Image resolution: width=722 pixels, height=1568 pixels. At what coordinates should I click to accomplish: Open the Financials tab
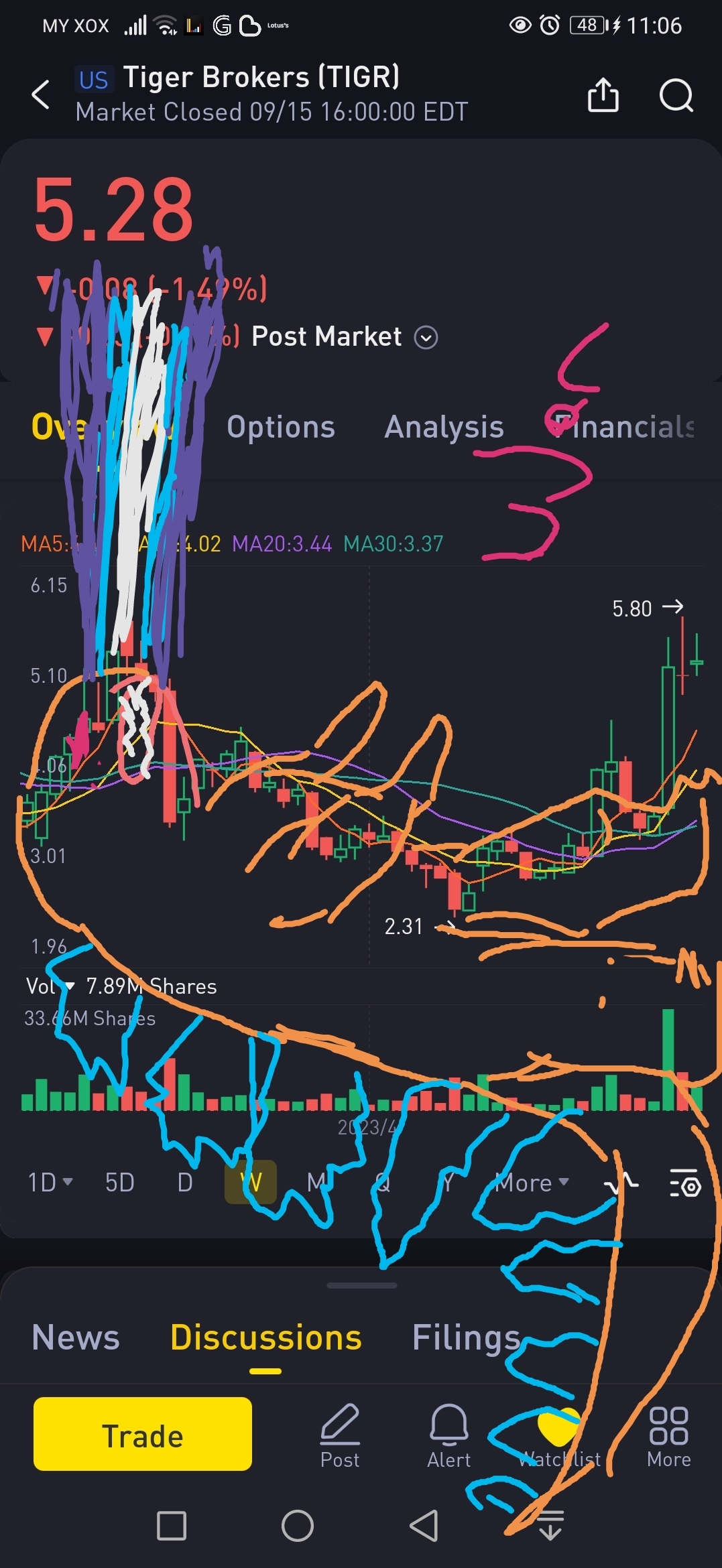pyautogui.click(x=627, y=427)
